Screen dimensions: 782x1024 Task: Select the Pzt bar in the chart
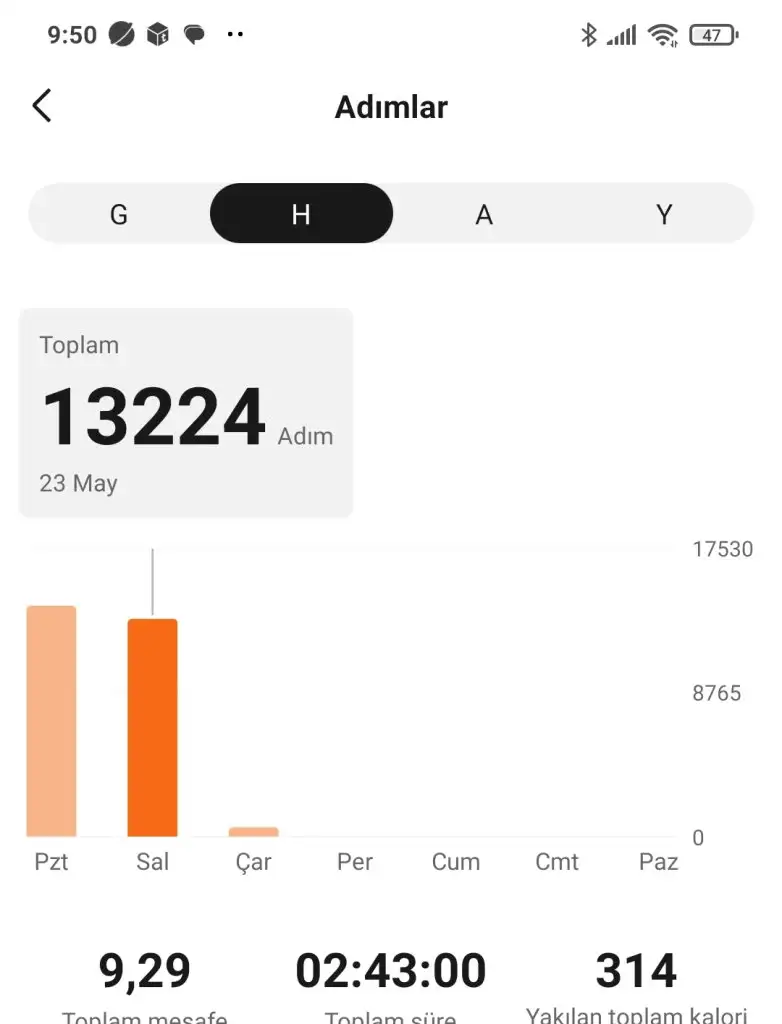52,721
